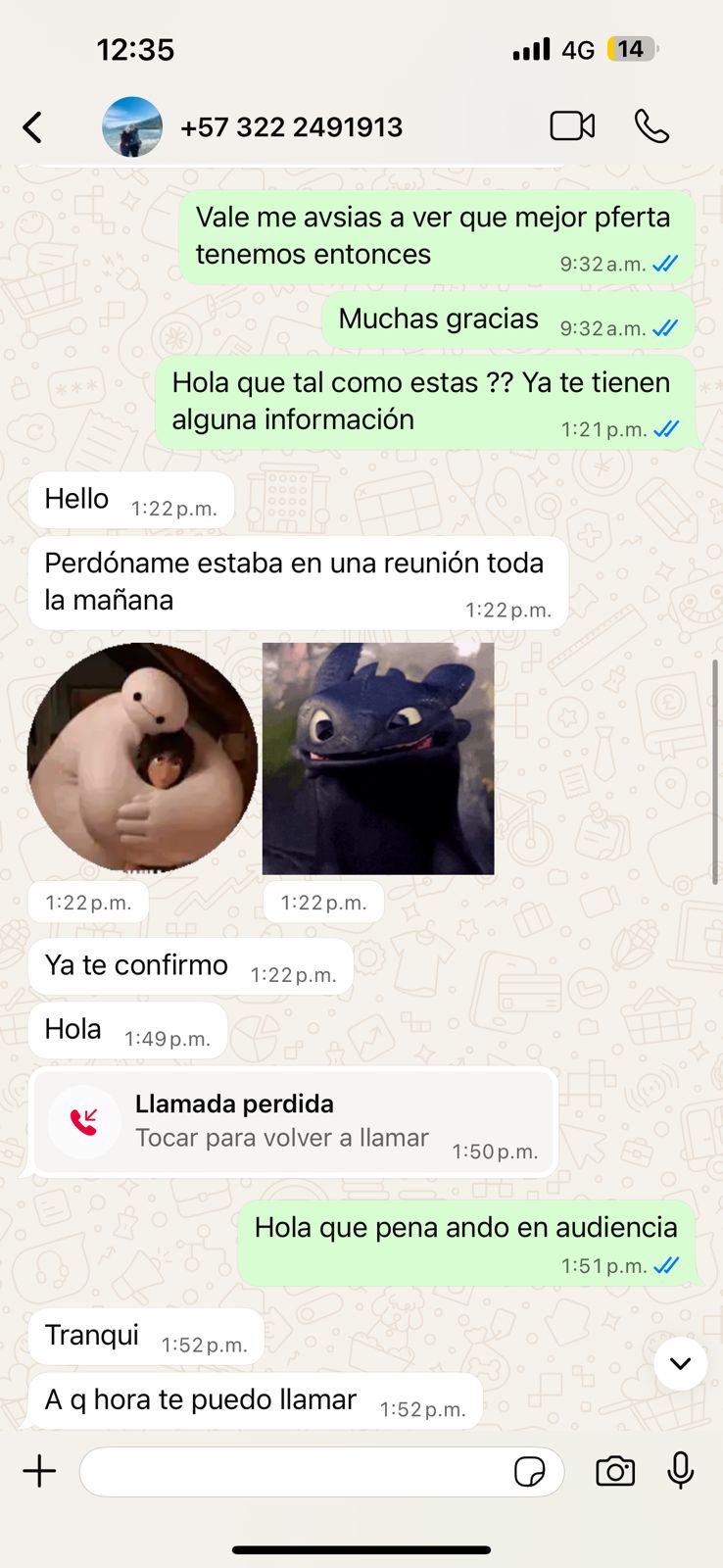Record a voice message with the microphone
The image size is (723, 1568).
point(681,1471)
